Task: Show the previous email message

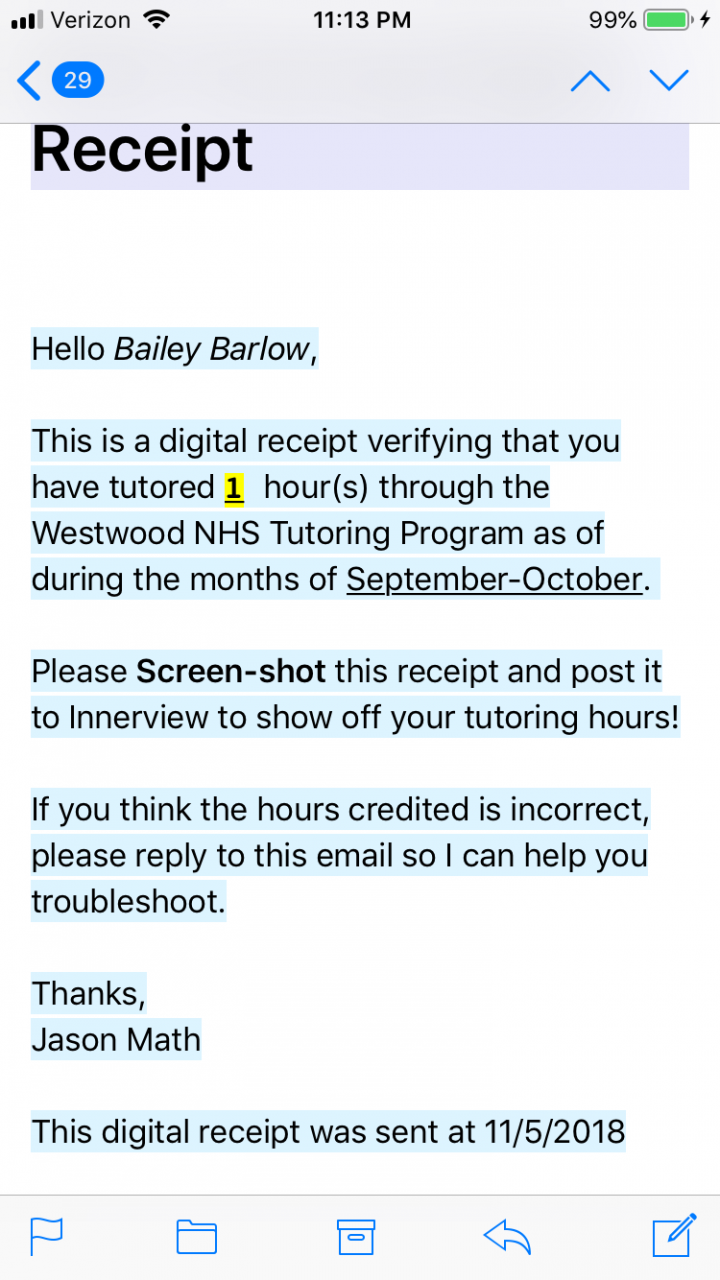Action: coord(590,80)
